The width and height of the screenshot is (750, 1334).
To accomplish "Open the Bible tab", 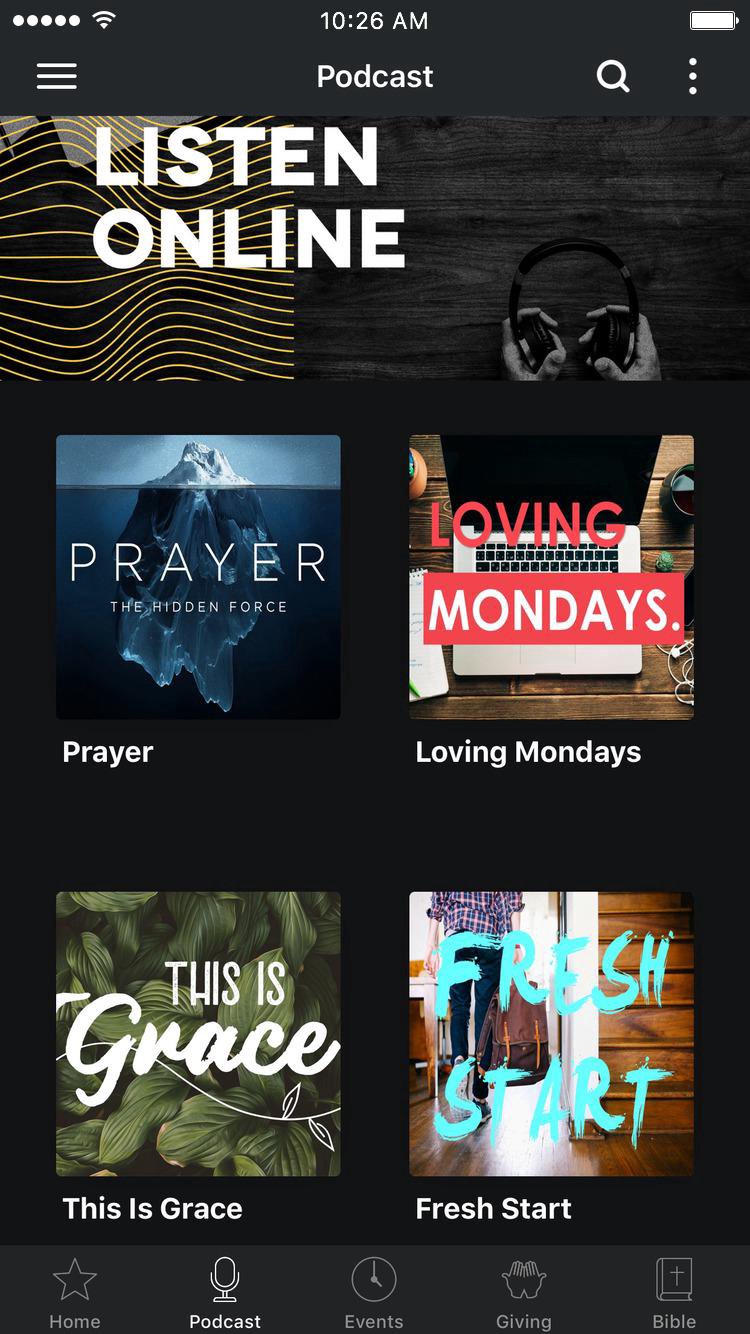I will tap(674, 1292).
